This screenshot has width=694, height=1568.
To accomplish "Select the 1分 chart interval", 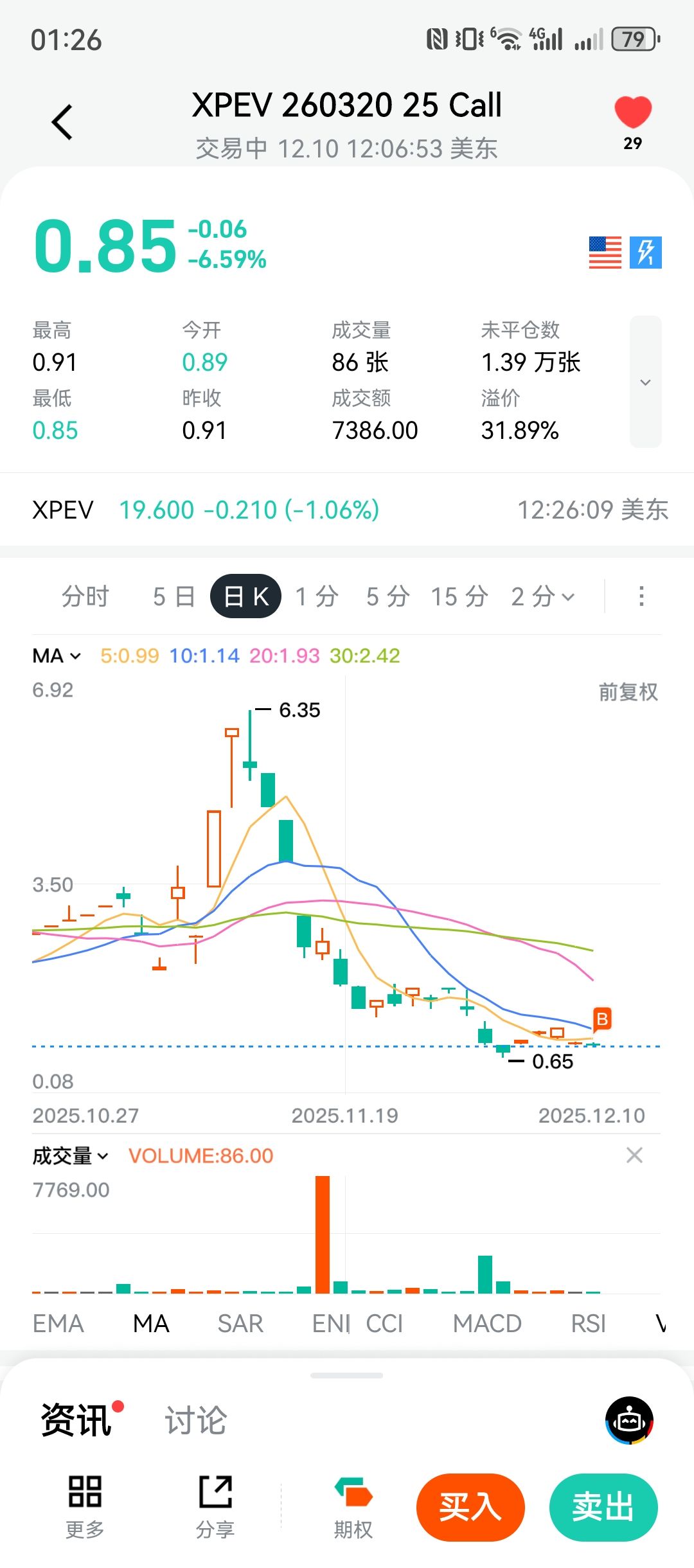I will (x=317, y=596).
